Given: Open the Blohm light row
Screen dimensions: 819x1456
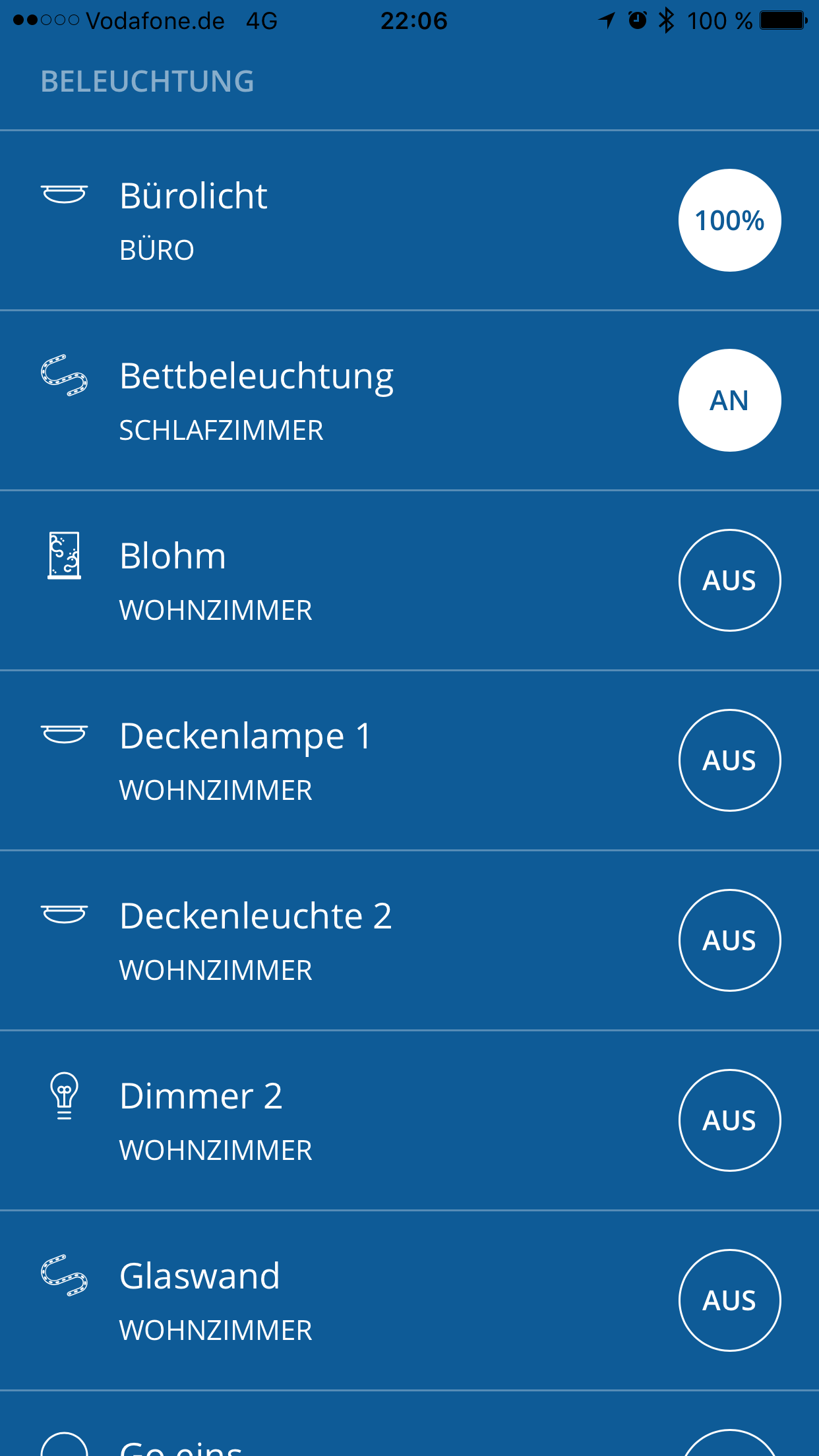Looking at the screenshot, I should (330, 580).
